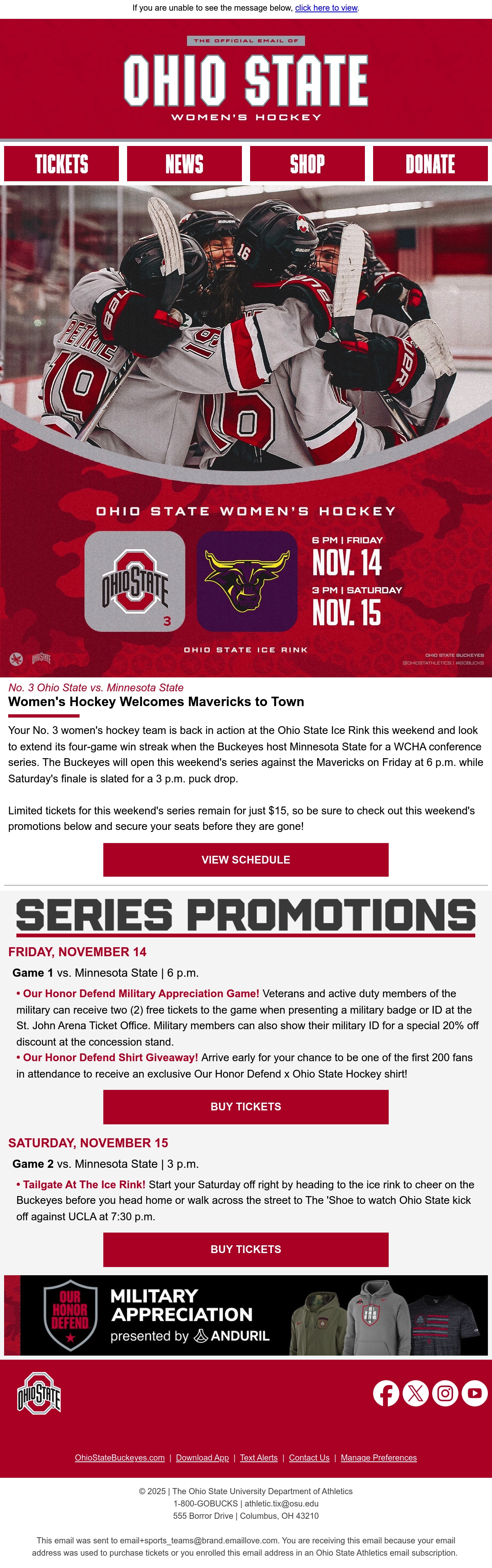Open Manage Preferences link
This screenshot has width=492, height=1568.
[379, 1457]
